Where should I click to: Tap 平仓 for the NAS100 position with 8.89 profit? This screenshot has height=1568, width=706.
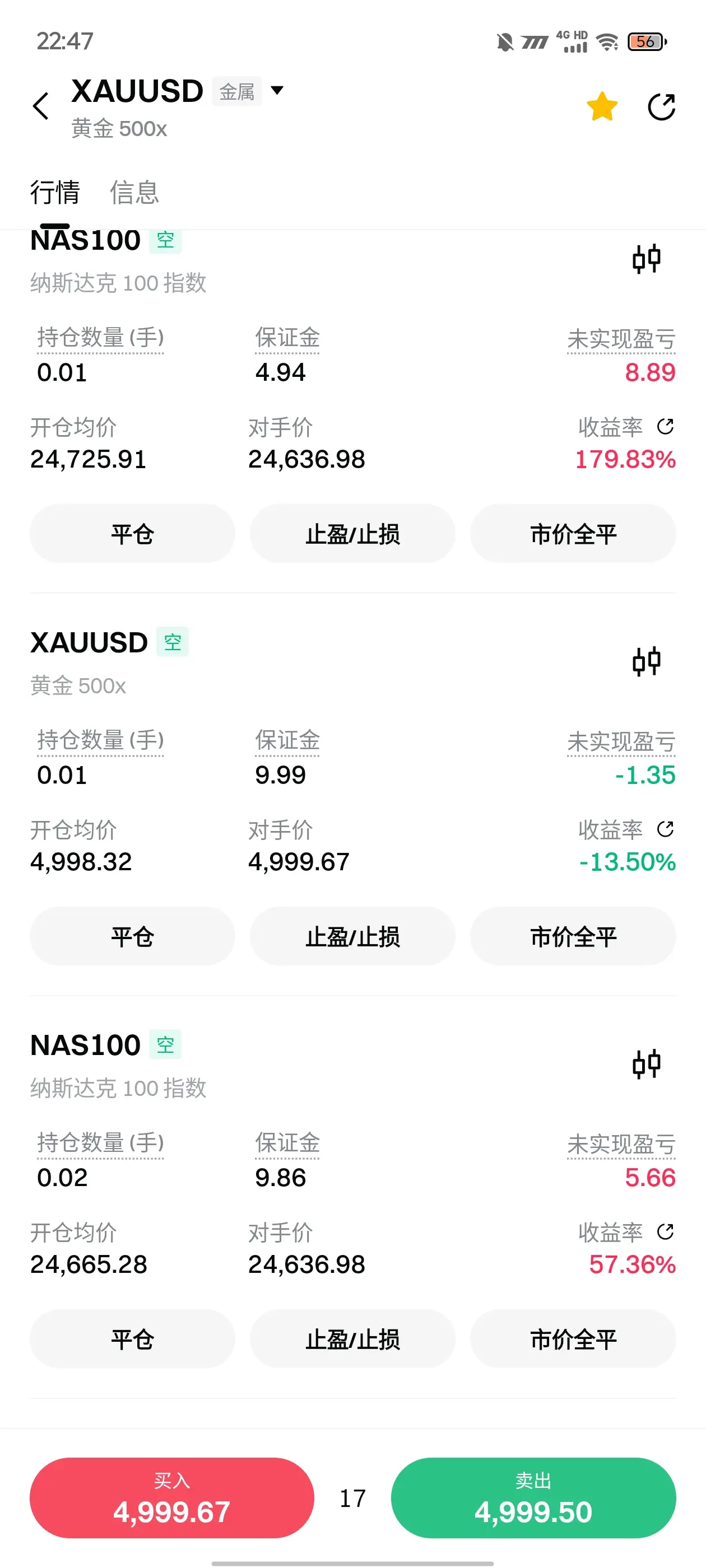tap(132, 534)
